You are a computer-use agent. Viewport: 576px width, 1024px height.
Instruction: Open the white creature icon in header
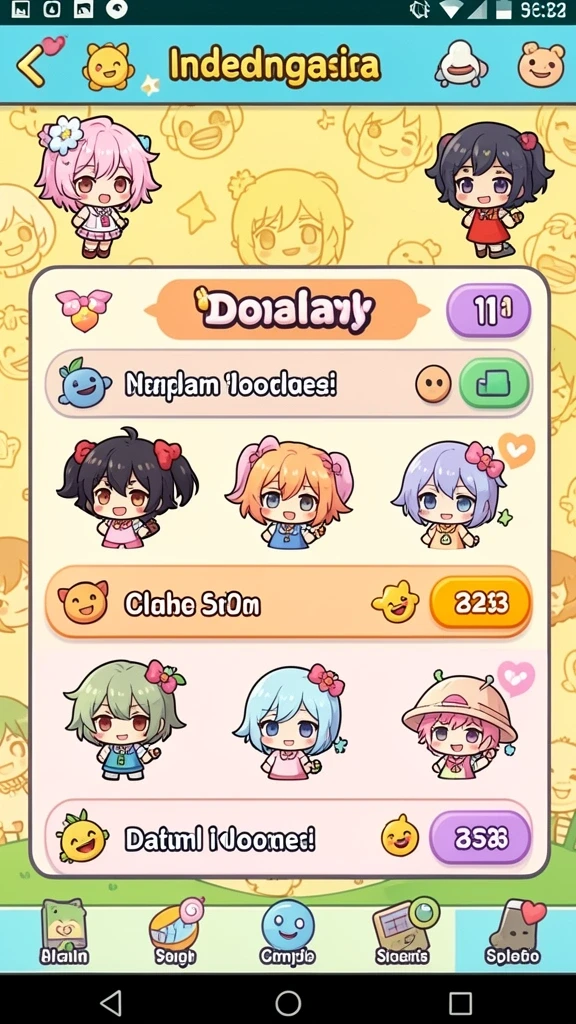pos(460,64)
